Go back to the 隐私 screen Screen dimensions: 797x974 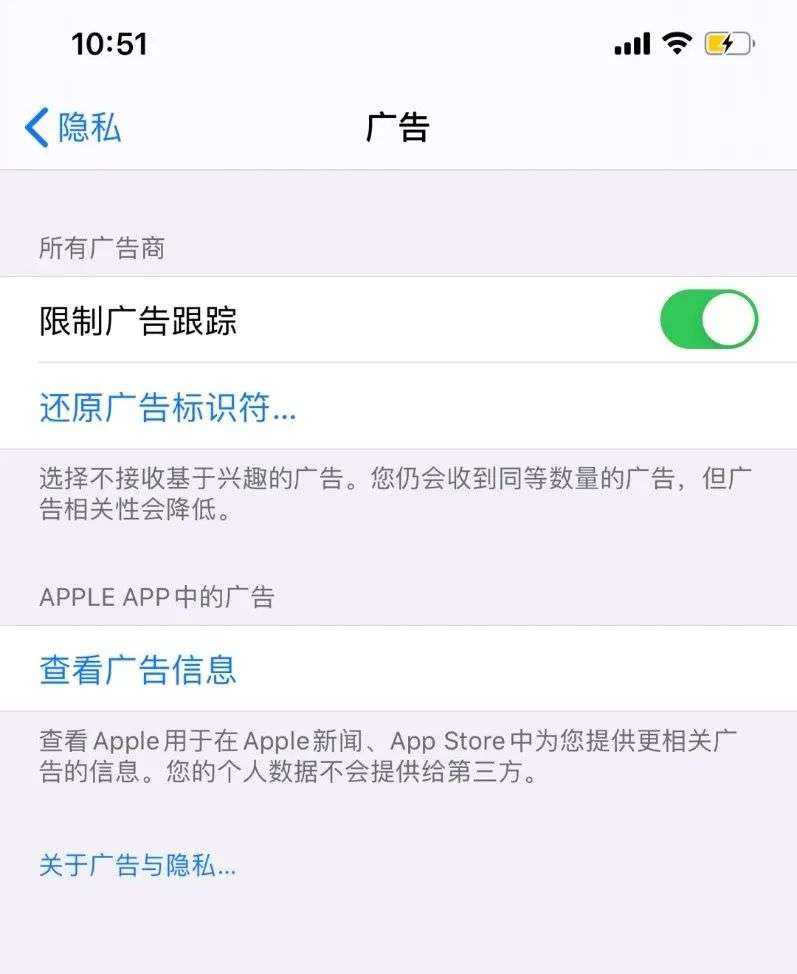pyautogui.click(x=73, y=128)
